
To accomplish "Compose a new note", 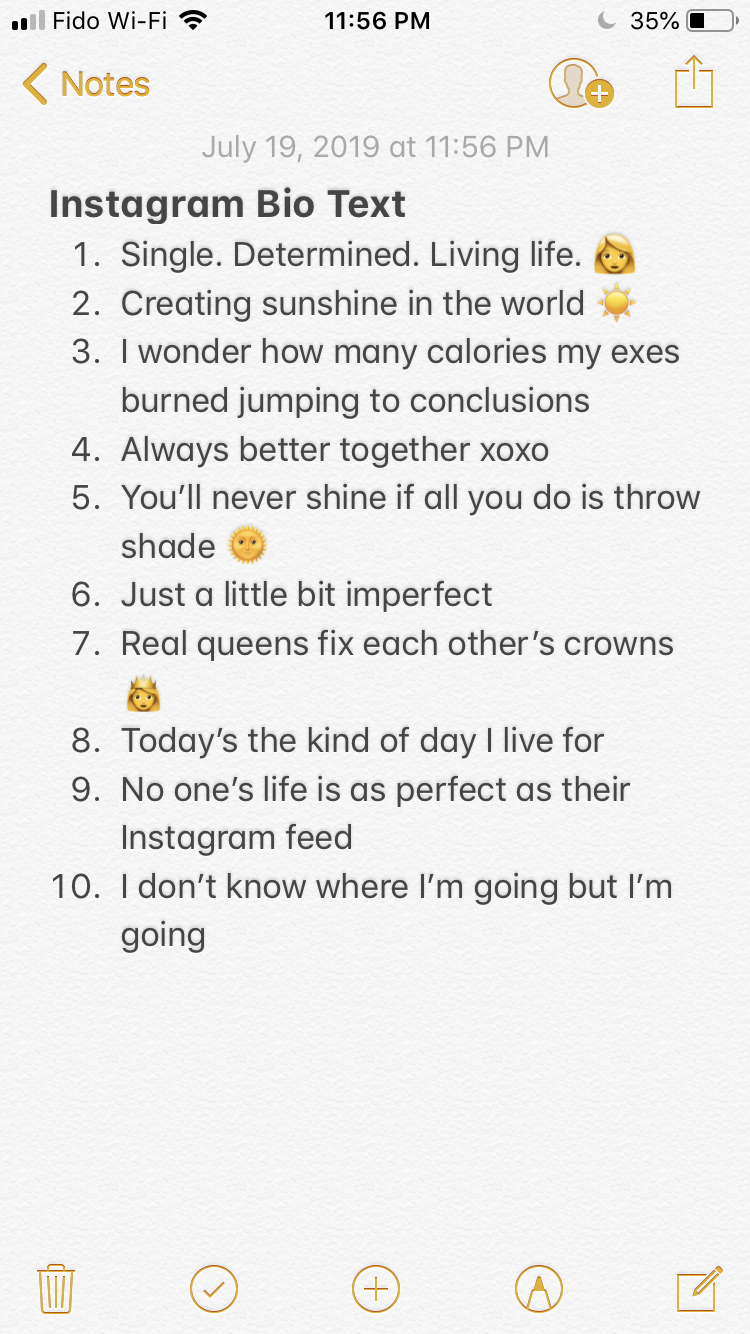I will click(699, 1288).
